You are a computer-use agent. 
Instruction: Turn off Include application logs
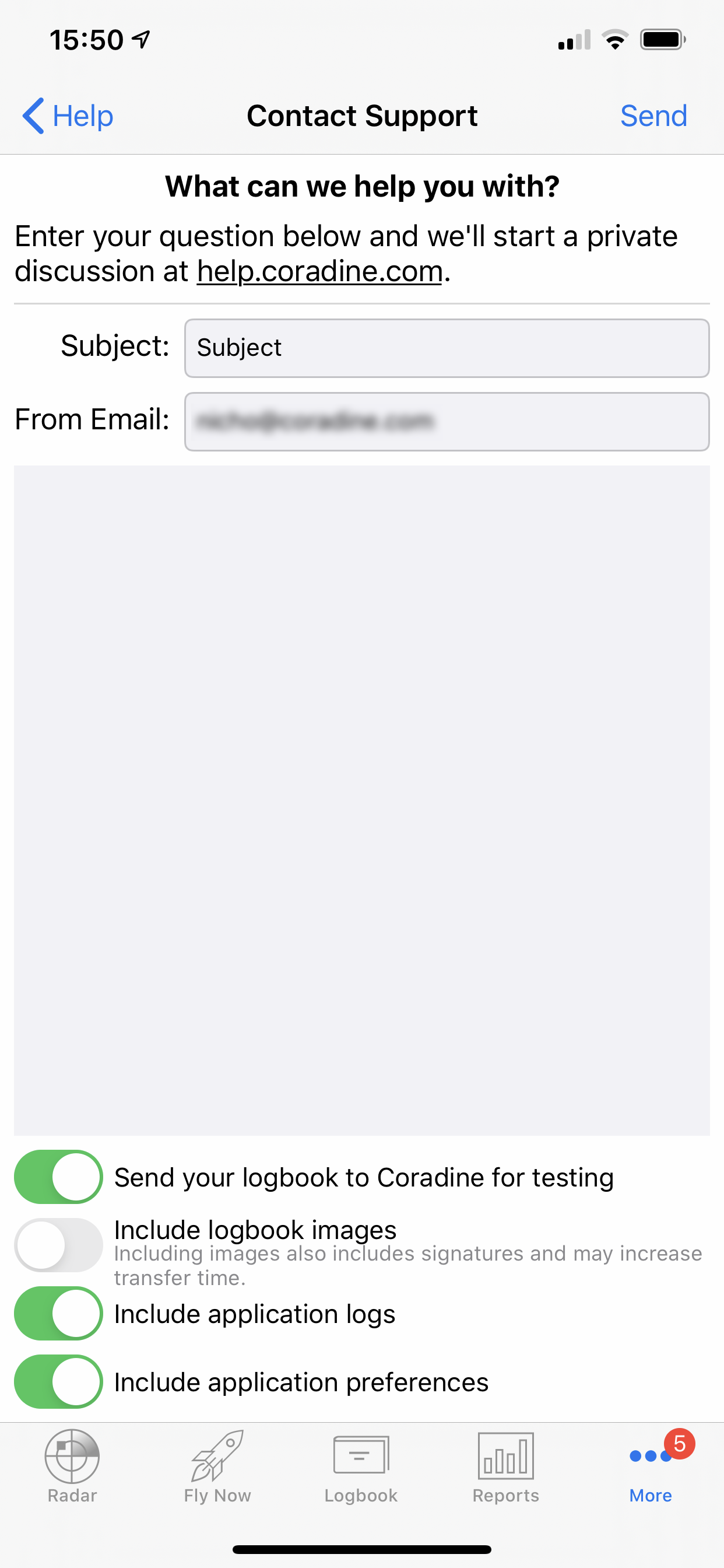coord(58,1313)
